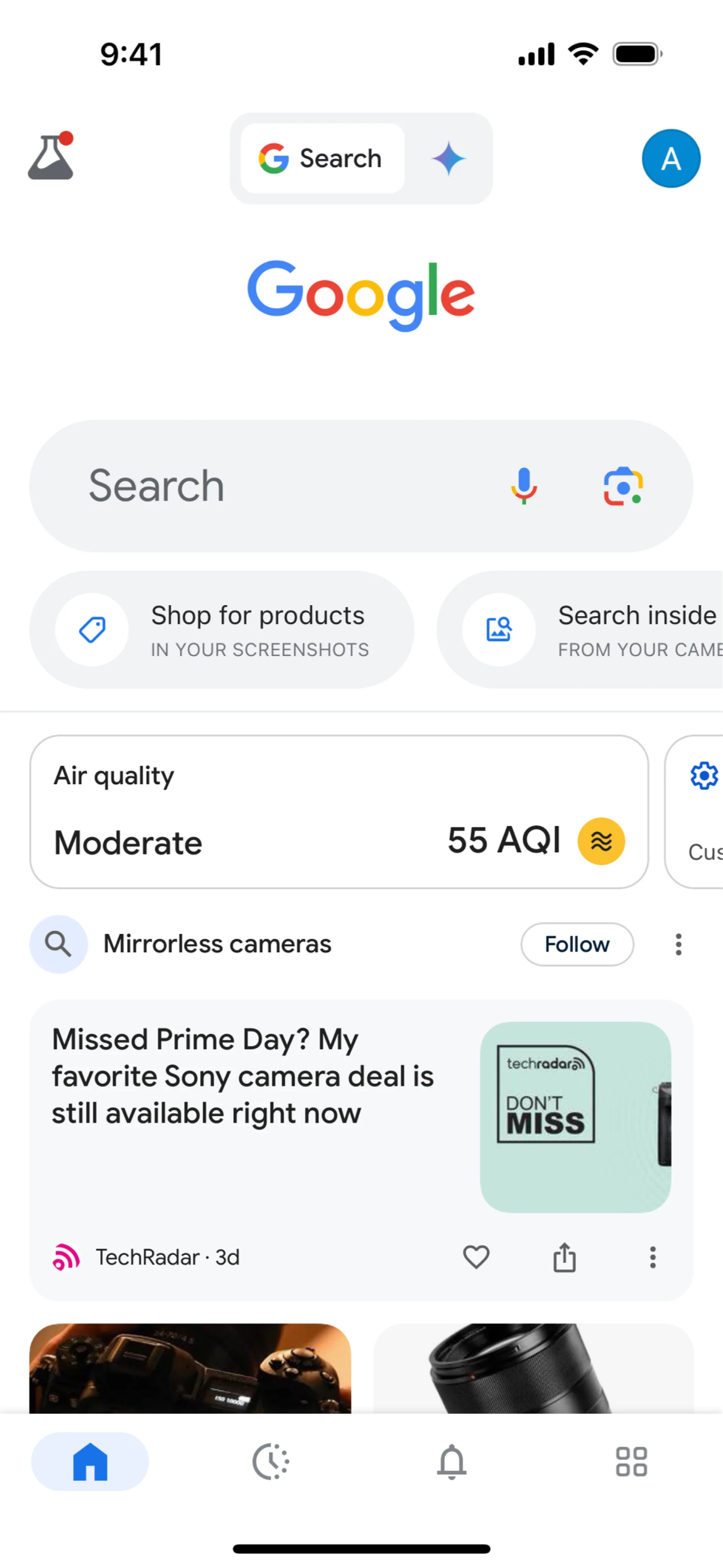The image size is (723, 1568).
Task: Follow Mirrorless cameras topic
Action: click(x=577, y=944)
